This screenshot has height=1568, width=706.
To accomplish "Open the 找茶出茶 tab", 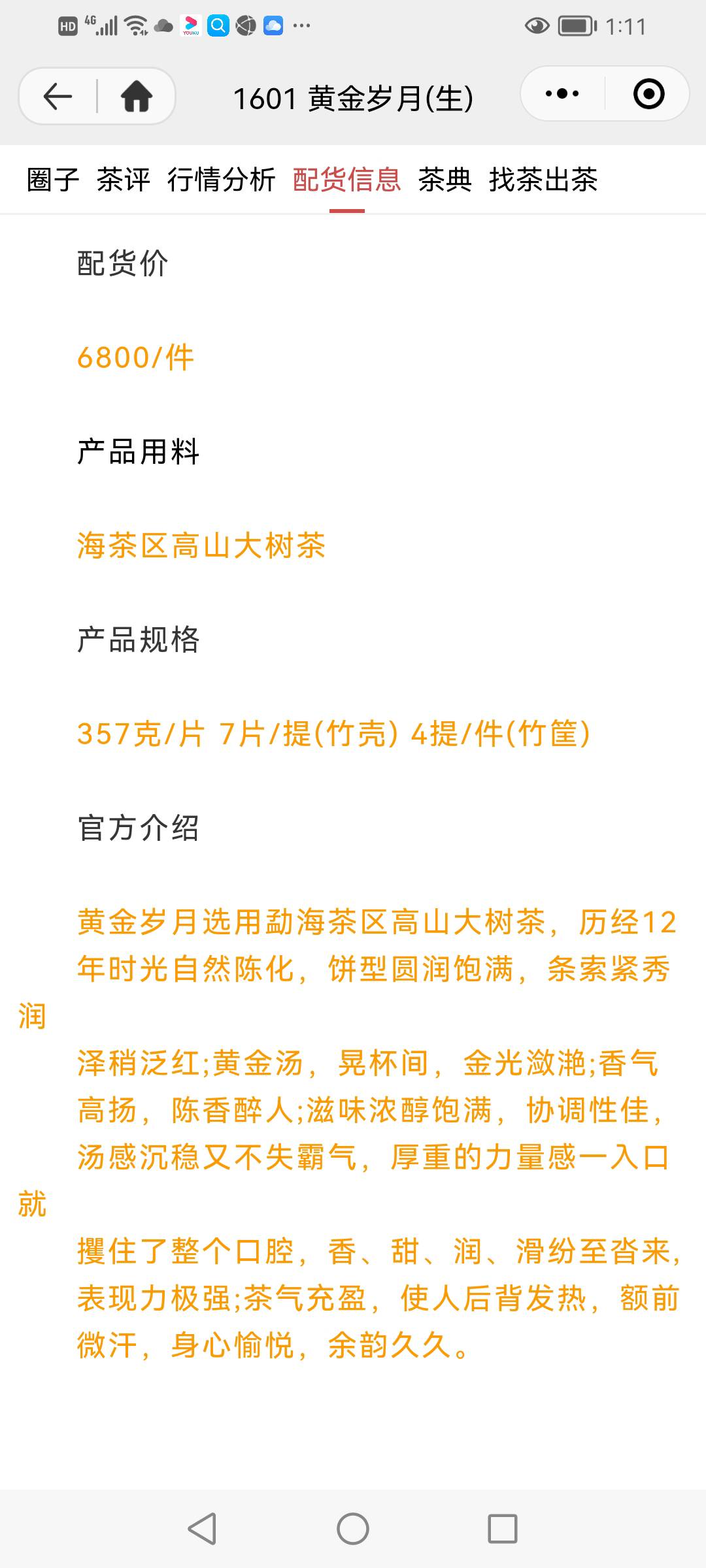I will tap(543, 180).
